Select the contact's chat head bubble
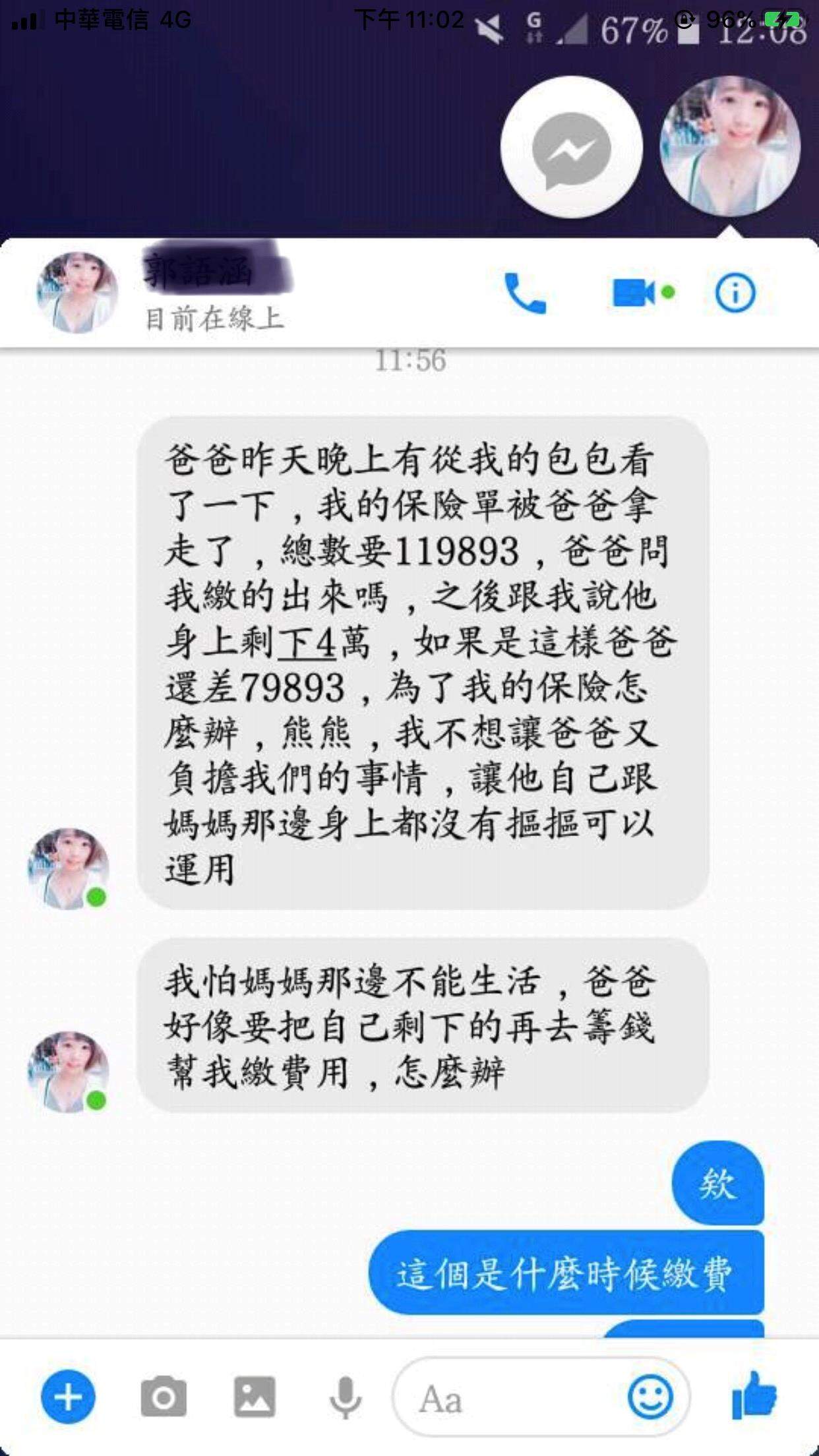 731,146
